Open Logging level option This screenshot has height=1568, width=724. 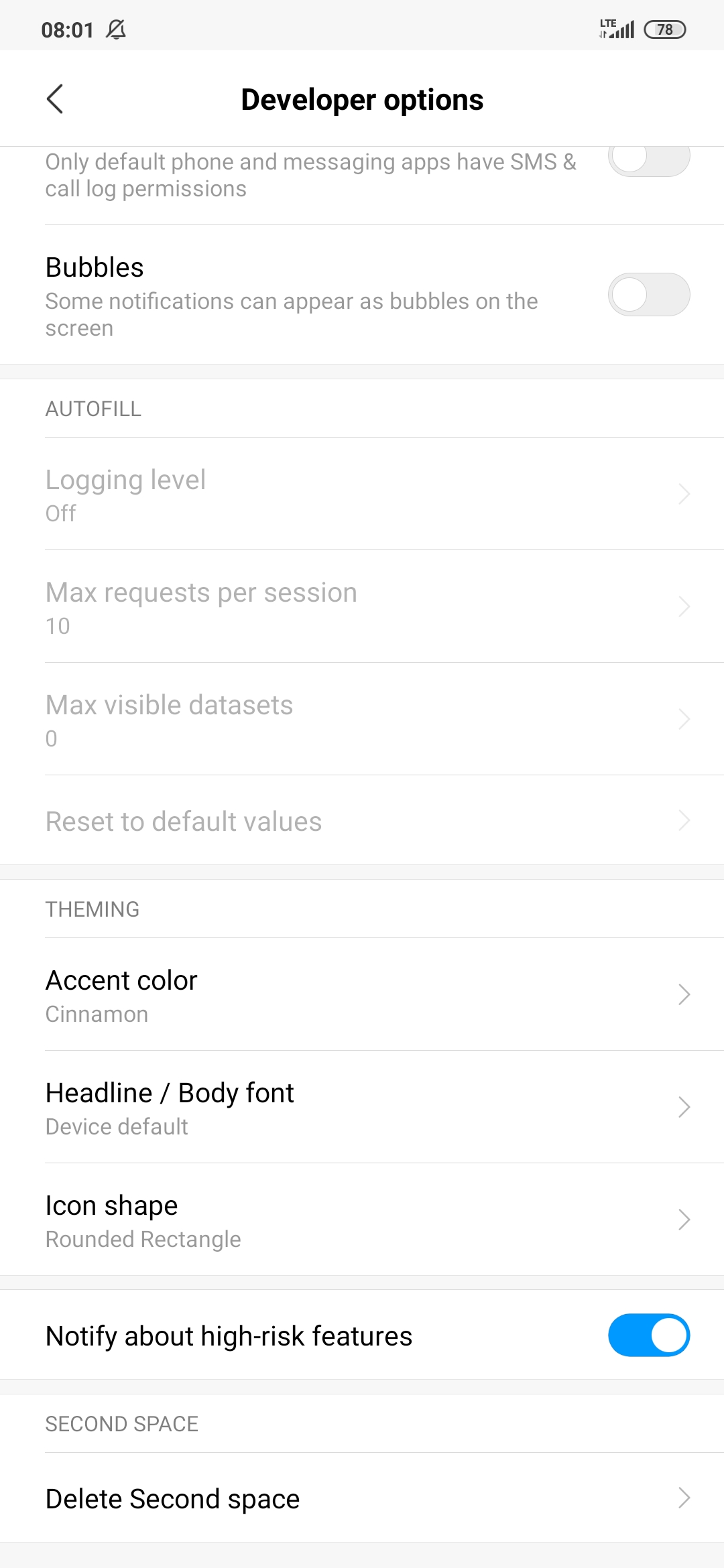[362, 494]
